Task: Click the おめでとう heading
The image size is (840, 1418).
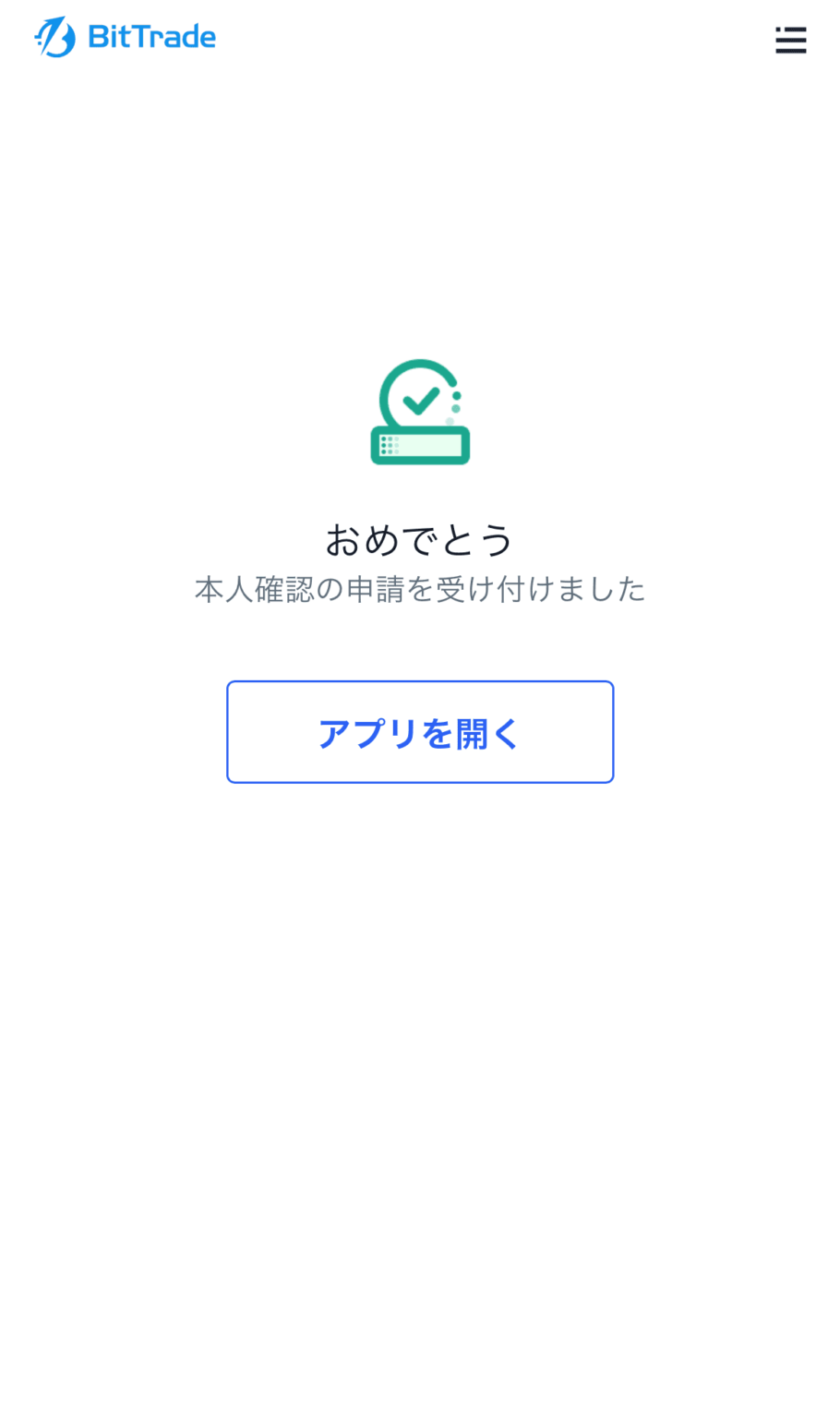Action: tap(420, 538)
